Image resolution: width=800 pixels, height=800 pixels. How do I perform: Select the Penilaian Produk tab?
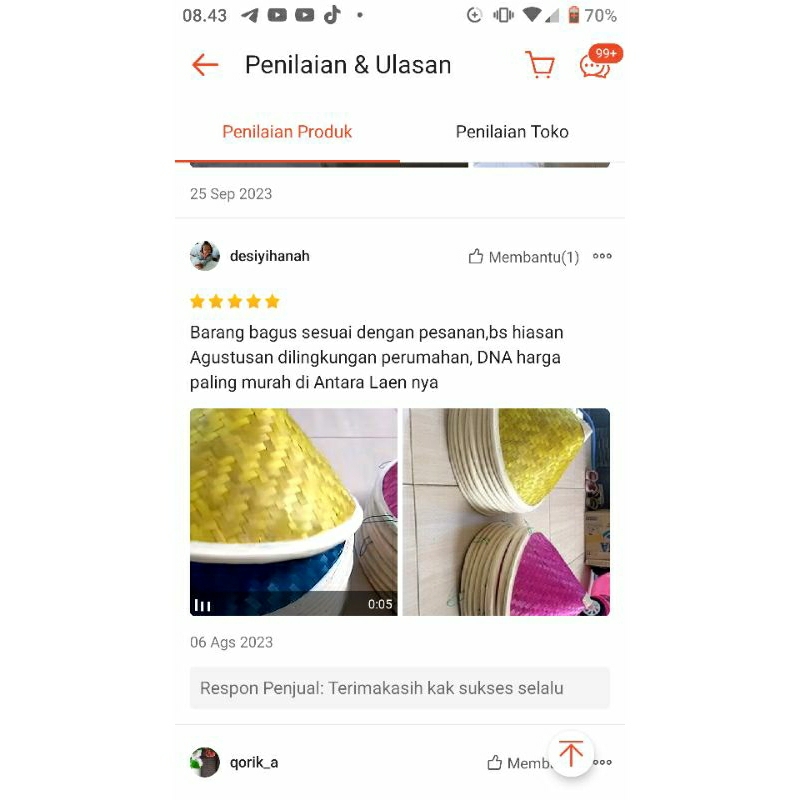(x=287, y=132)
